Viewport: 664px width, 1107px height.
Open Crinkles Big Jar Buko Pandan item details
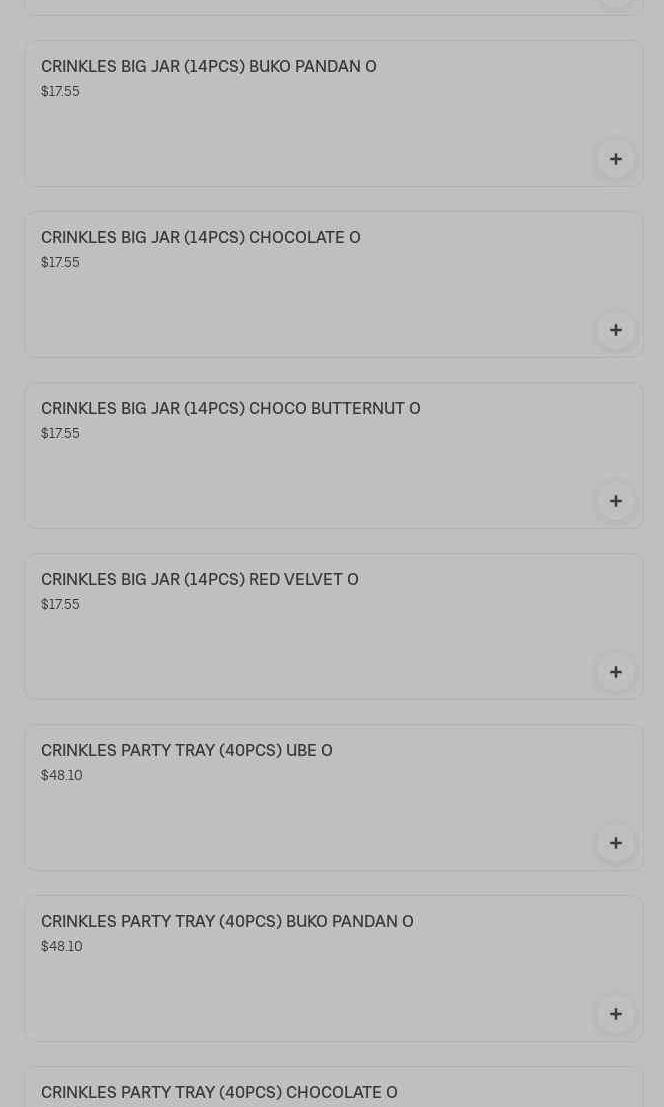coord(208,67)
